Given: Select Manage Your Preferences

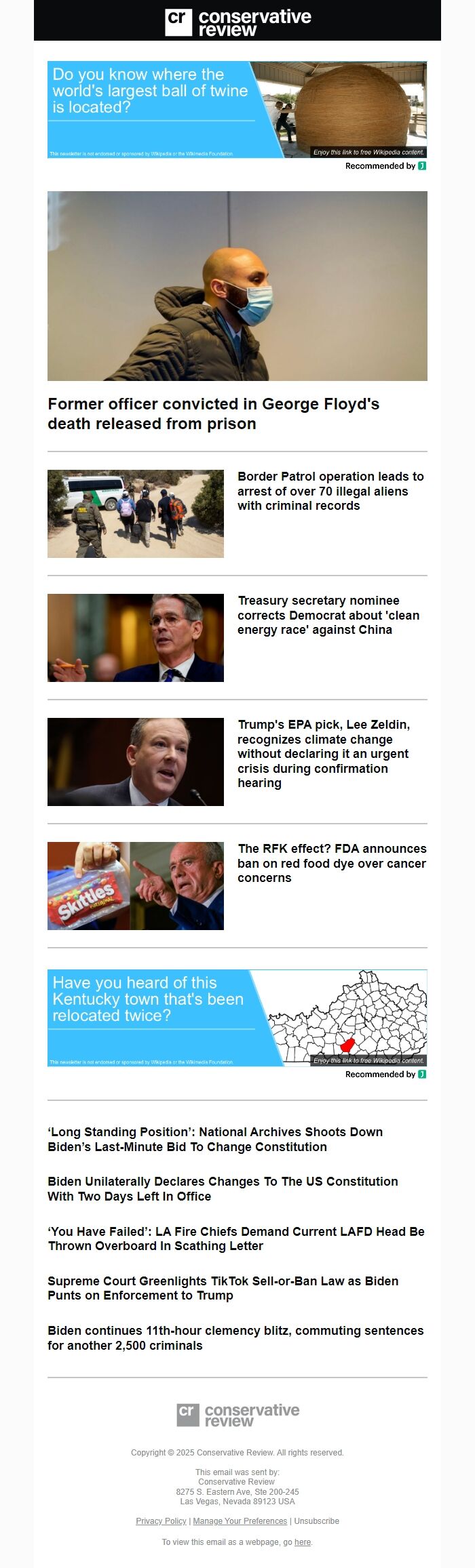Looking at the screenshot, I should point(240,1521).
